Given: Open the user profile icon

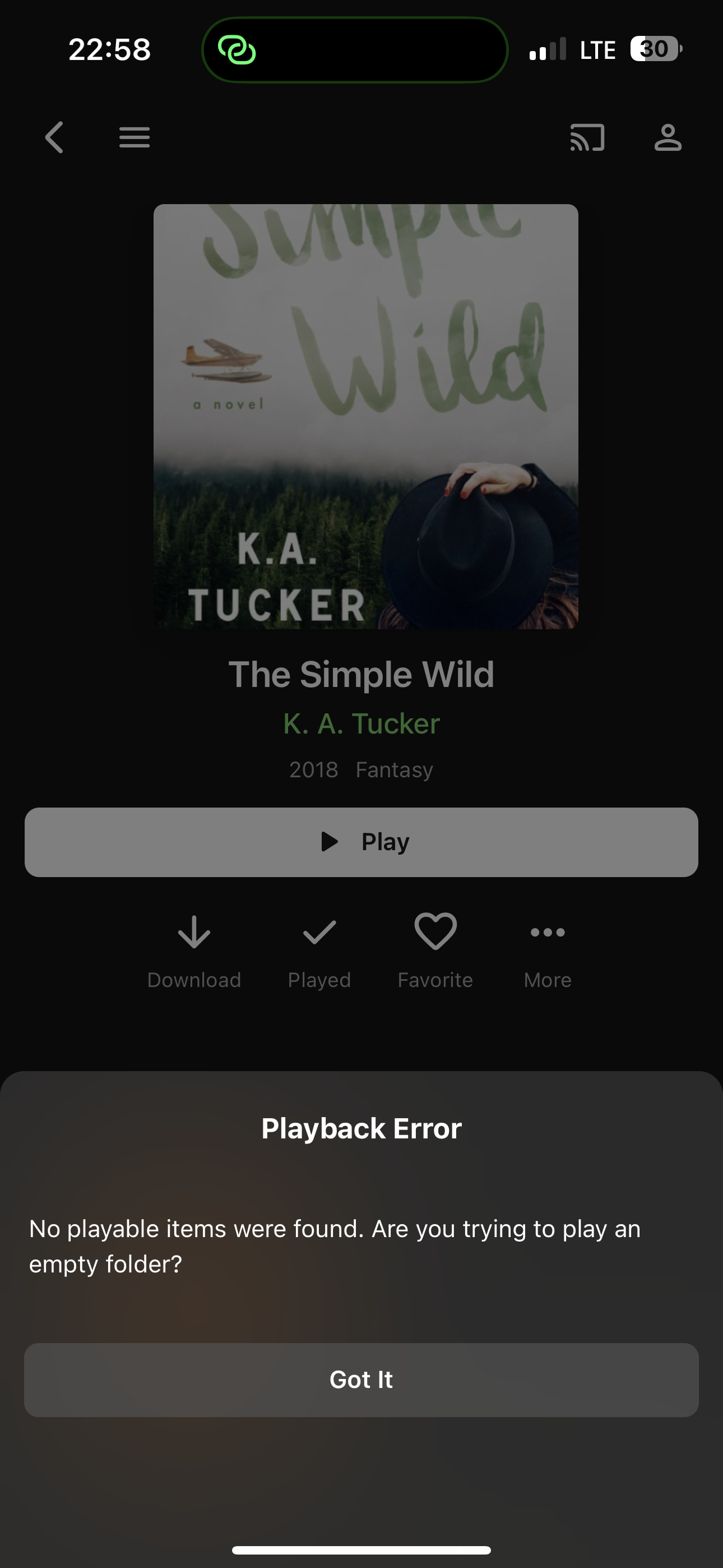Looking at the screenshot, I should point(668,137).
